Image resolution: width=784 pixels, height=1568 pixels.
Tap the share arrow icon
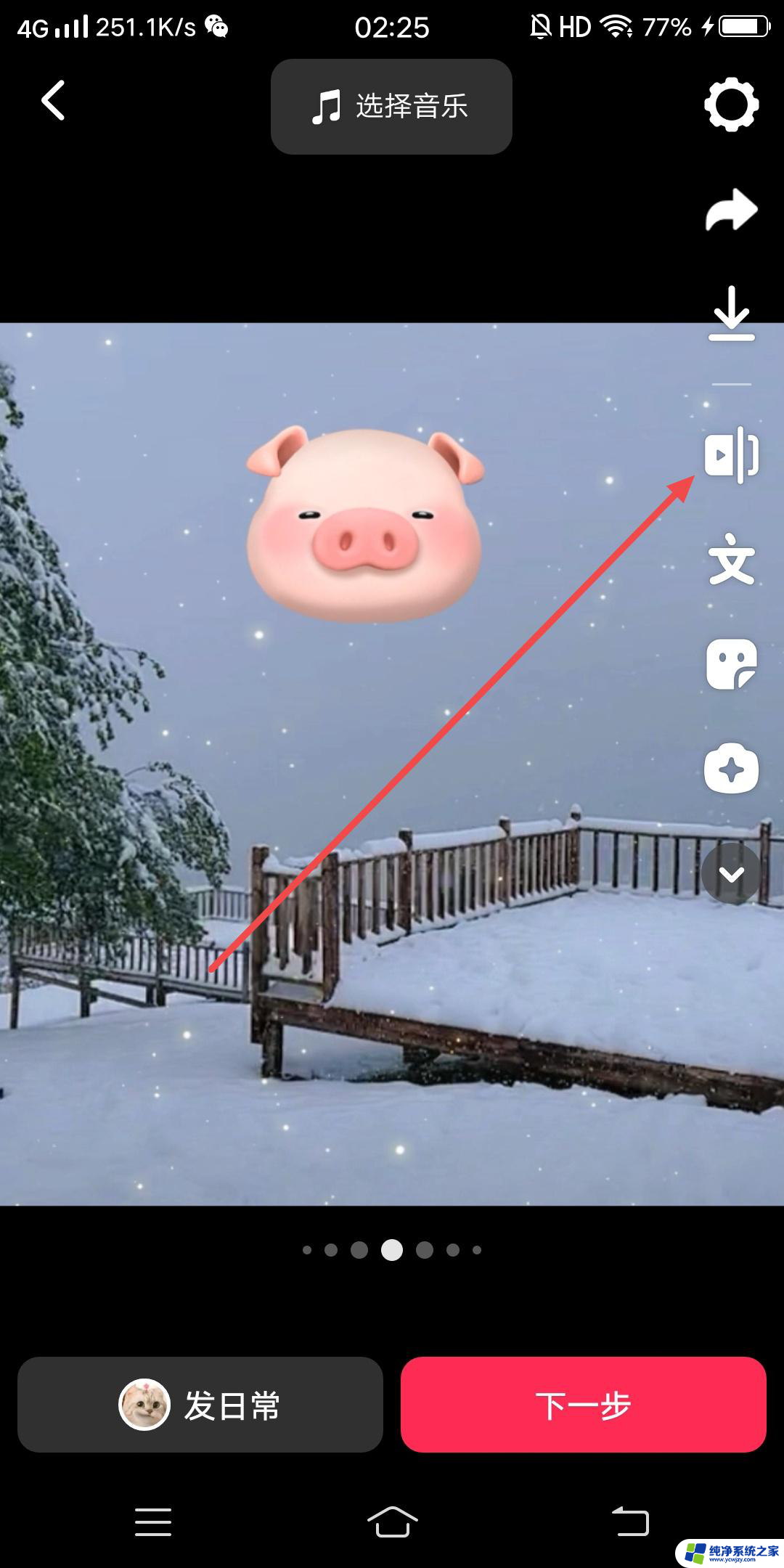tap(731, 211)
